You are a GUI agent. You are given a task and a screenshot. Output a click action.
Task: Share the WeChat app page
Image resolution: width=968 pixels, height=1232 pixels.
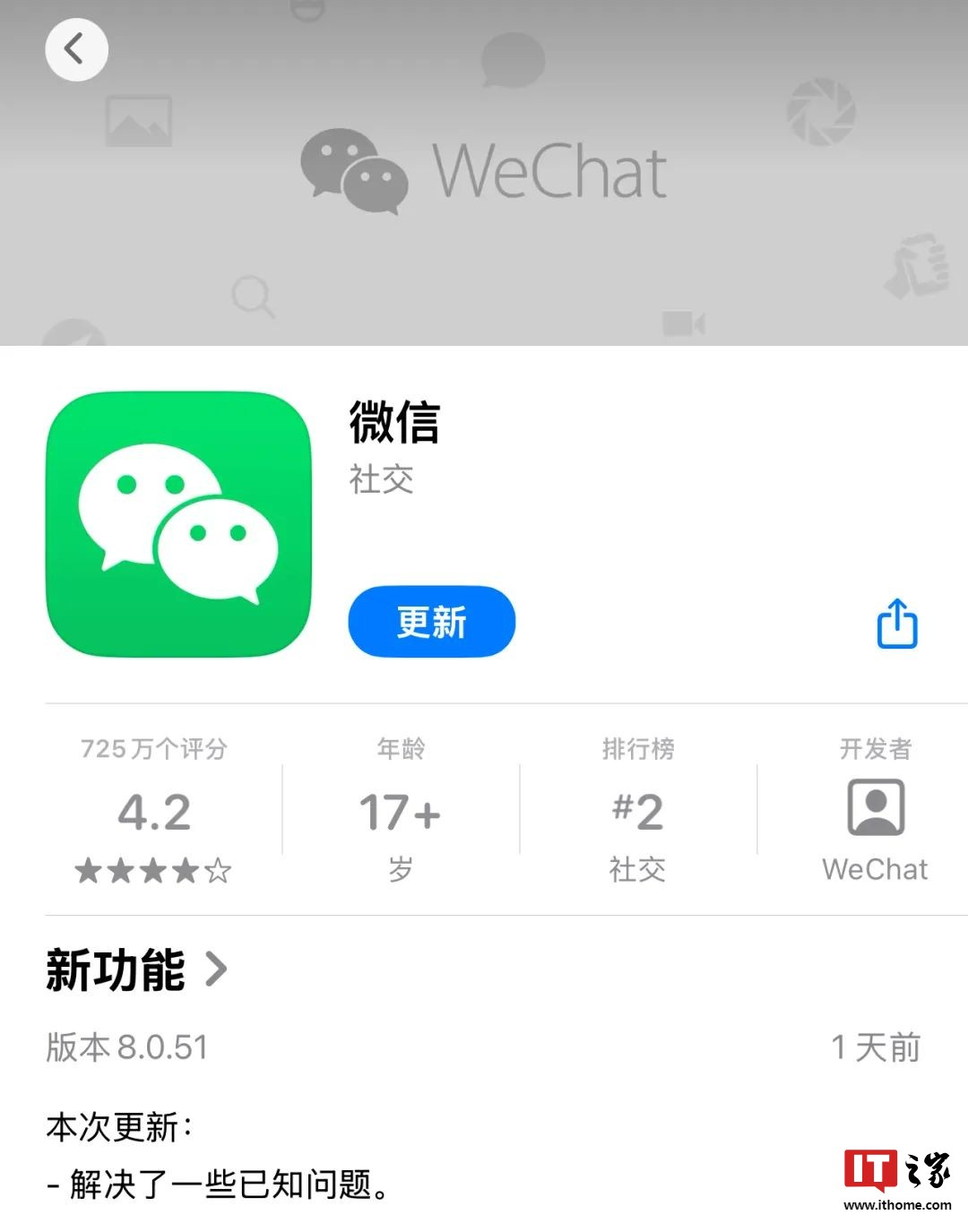point(896,624)
